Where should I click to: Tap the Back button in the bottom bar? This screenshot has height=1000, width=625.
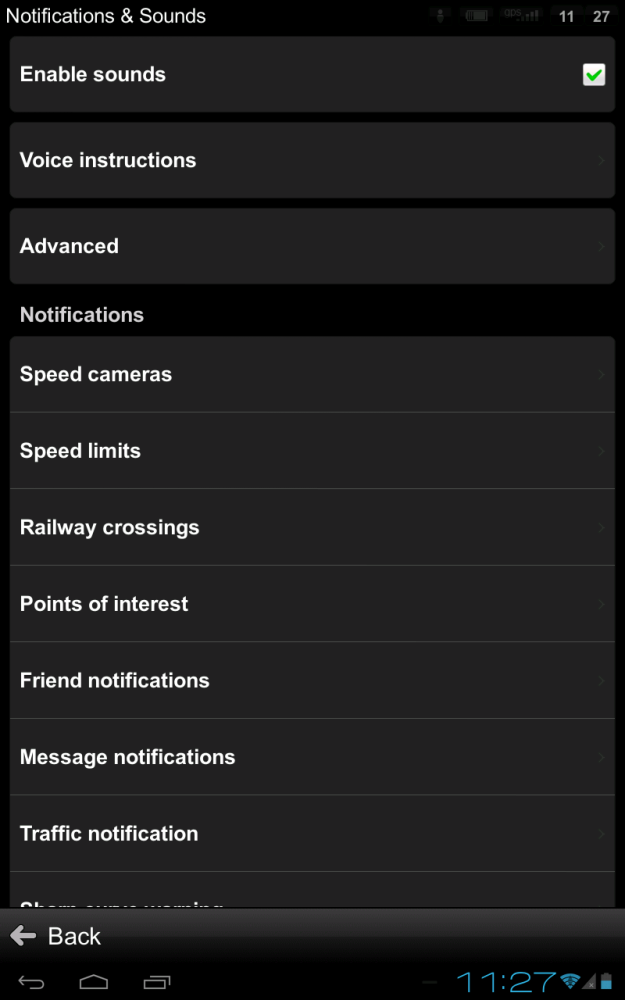tap(56, 936)
